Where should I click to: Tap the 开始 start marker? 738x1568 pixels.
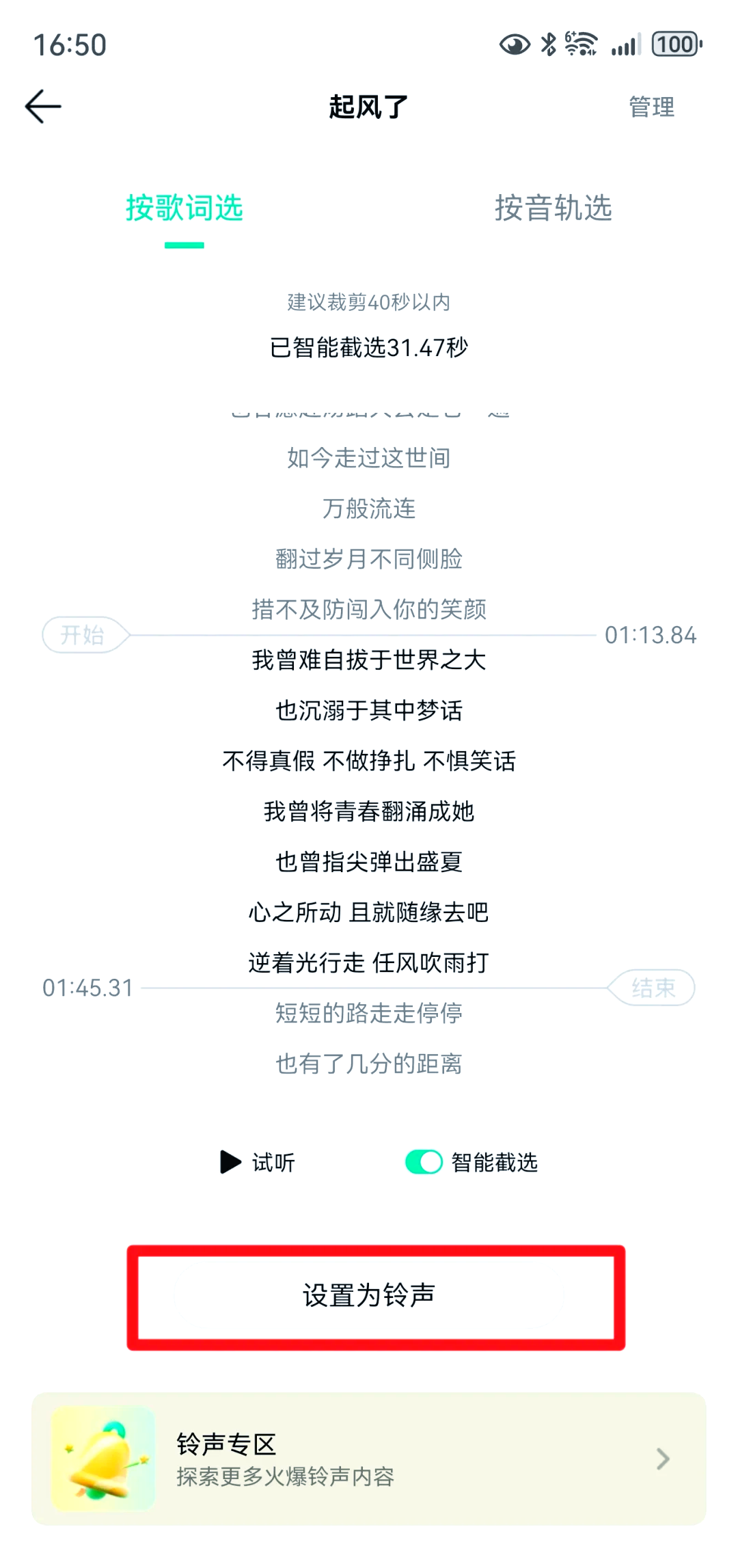(83, 635)
